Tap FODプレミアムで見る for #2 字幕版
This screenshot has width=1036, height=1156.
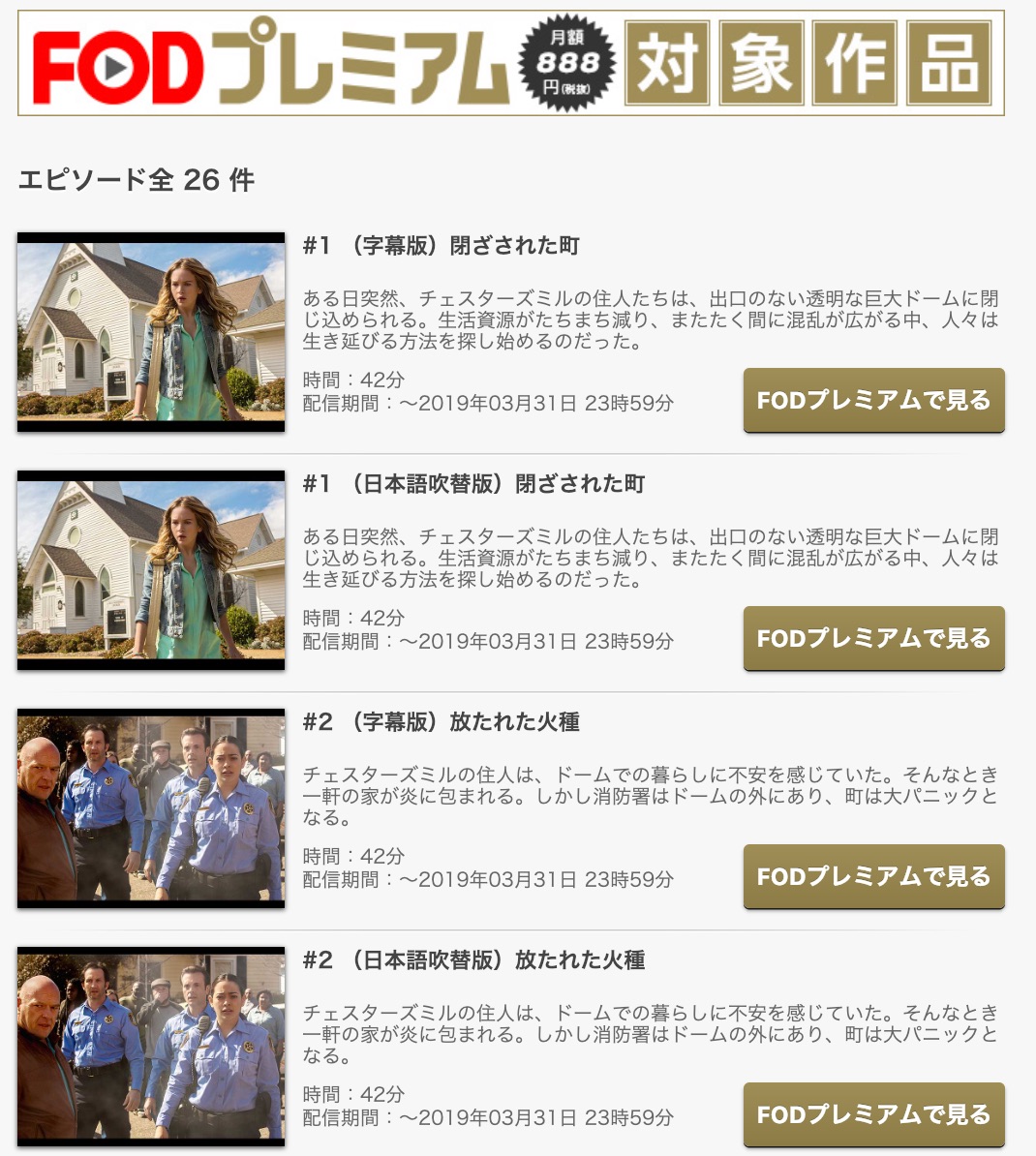coord(873,876)
